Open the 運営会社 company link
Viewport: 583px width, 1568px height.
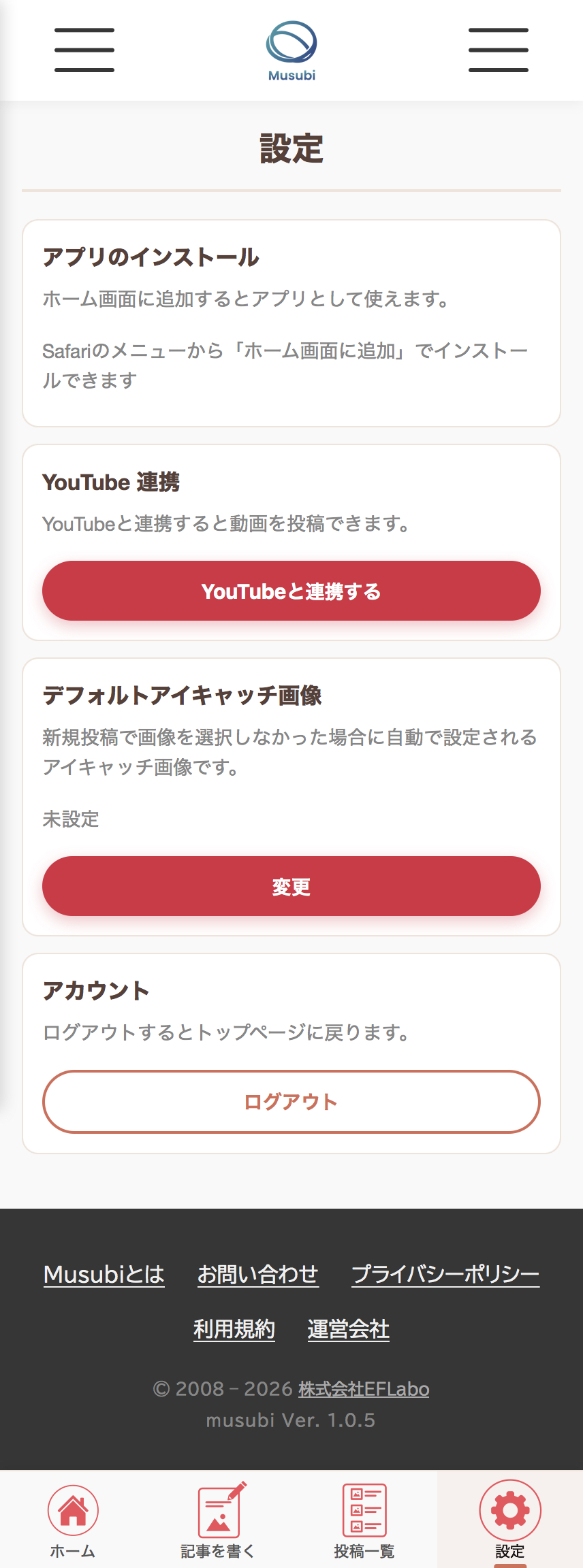(348, 1328)
